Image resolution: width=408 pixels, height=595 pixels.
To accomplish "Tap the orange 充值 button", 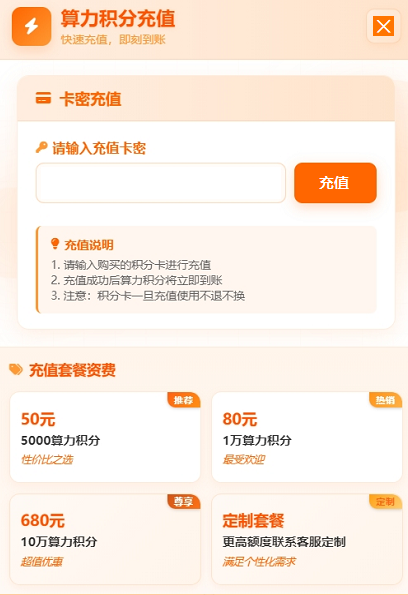I will click(335, 183).
